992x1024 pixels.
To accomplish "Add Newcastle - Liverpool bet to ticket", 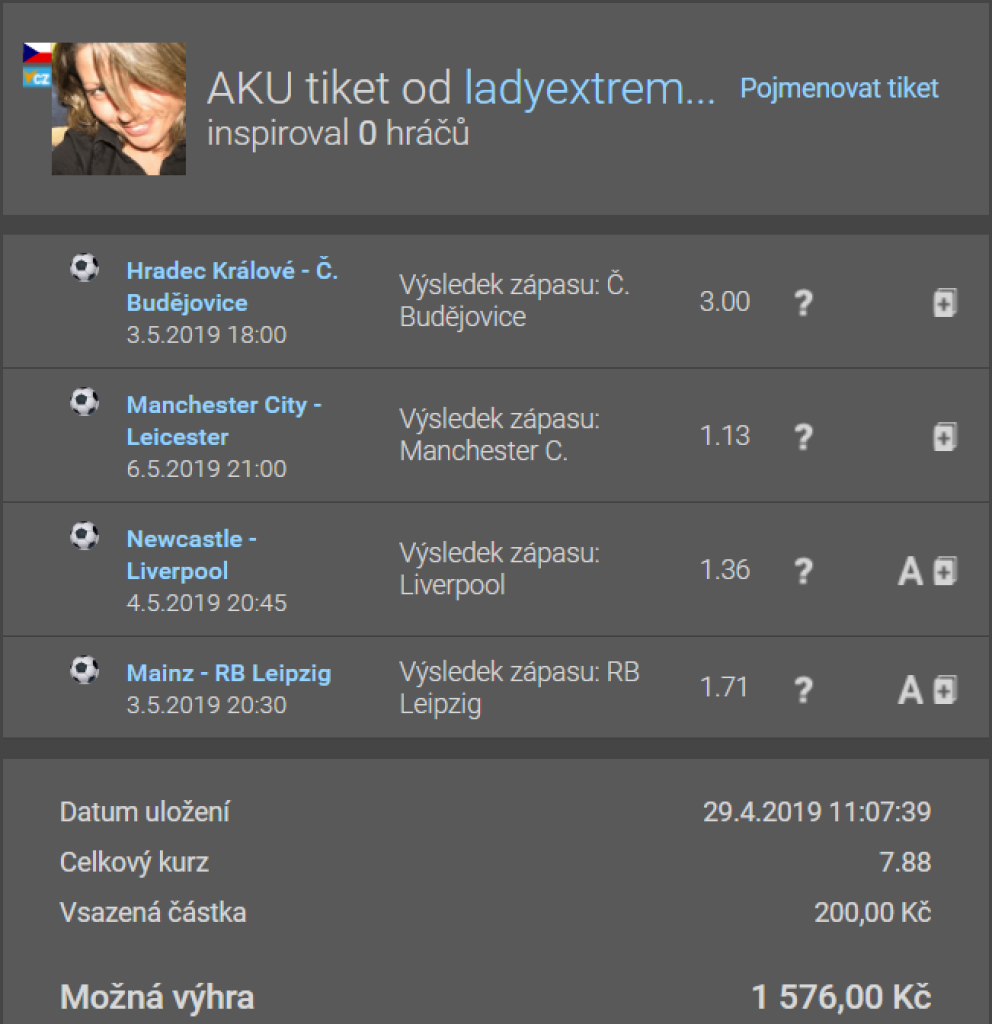I will point(945,571).
